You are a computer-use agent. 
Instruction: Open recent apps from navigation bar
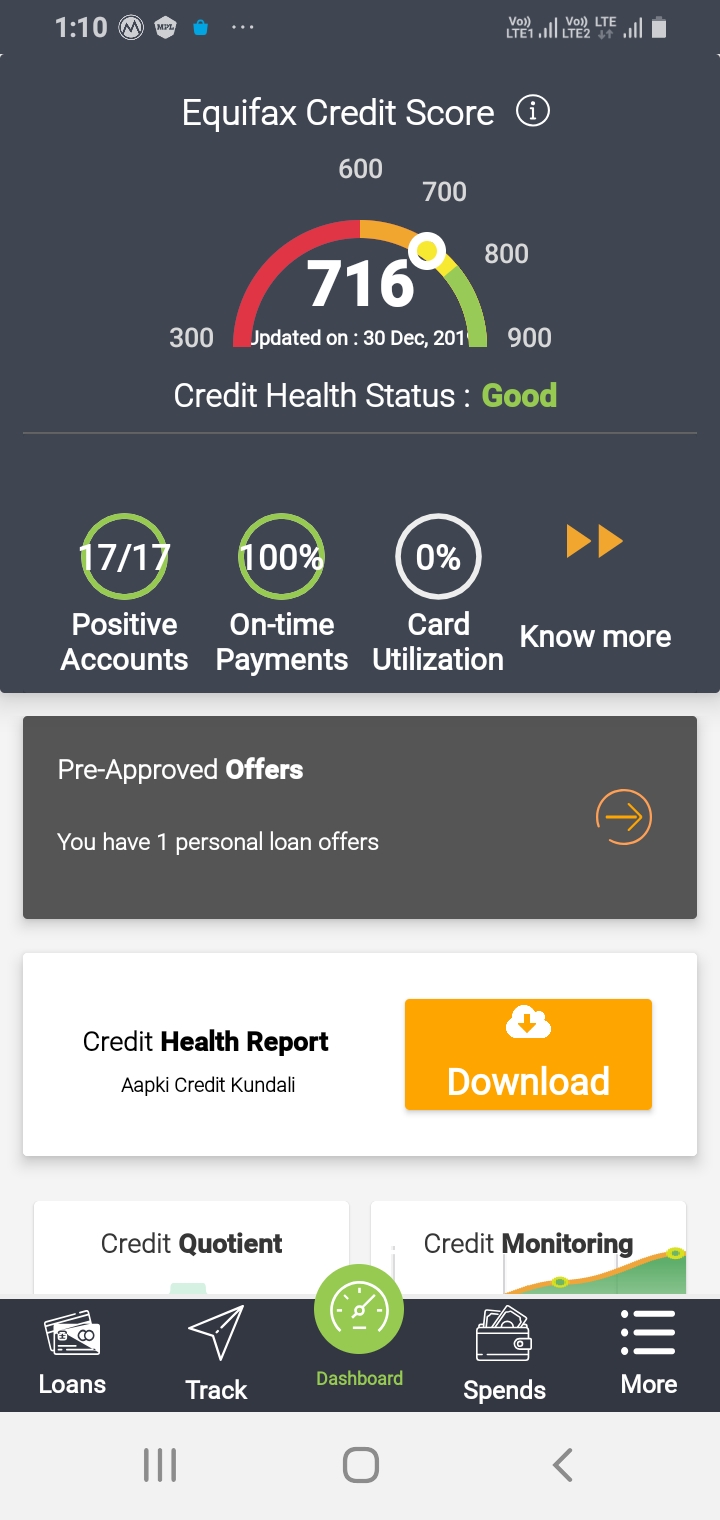(x=160, y=1466)
